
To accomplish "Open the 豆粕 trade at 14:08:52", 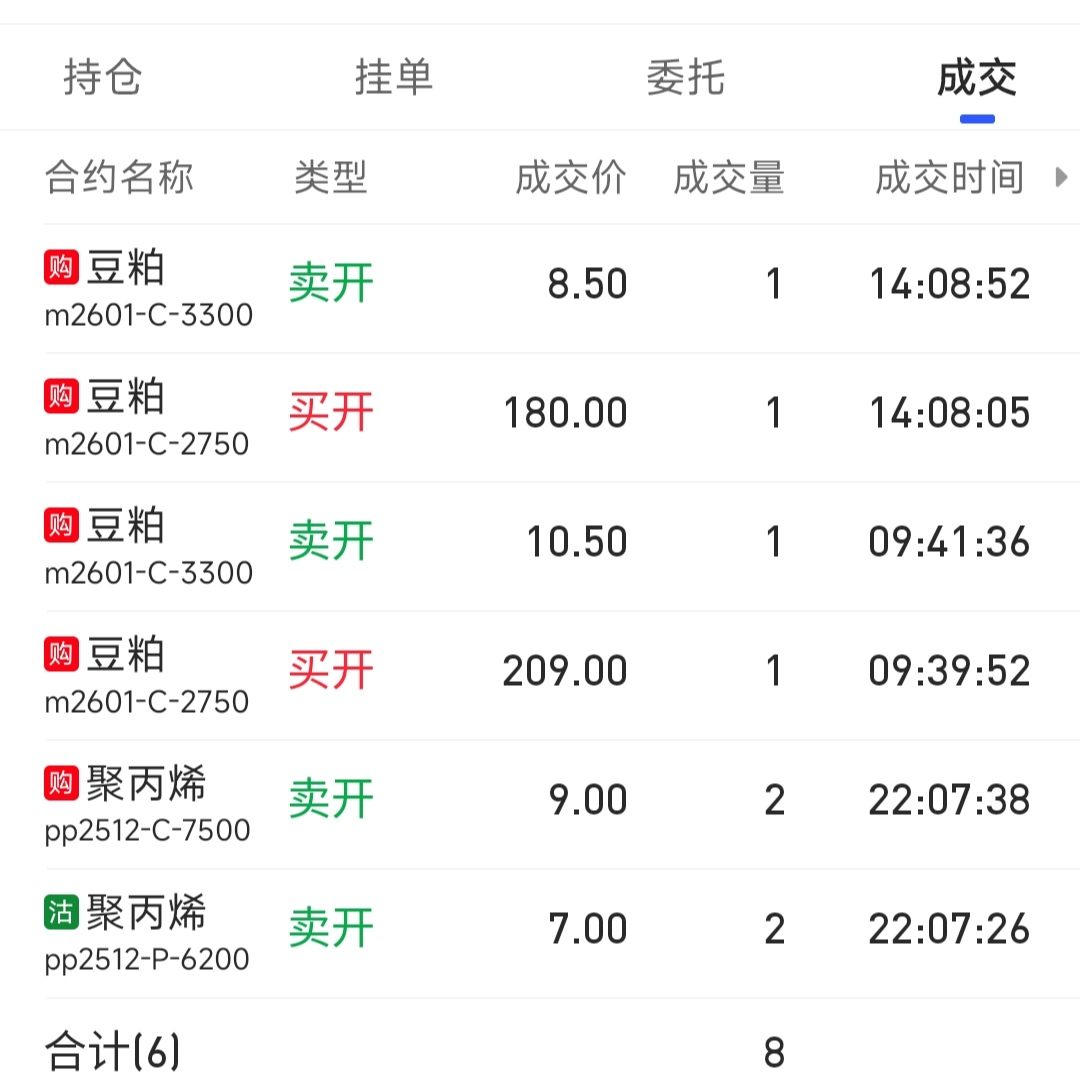I will [540, 287].
